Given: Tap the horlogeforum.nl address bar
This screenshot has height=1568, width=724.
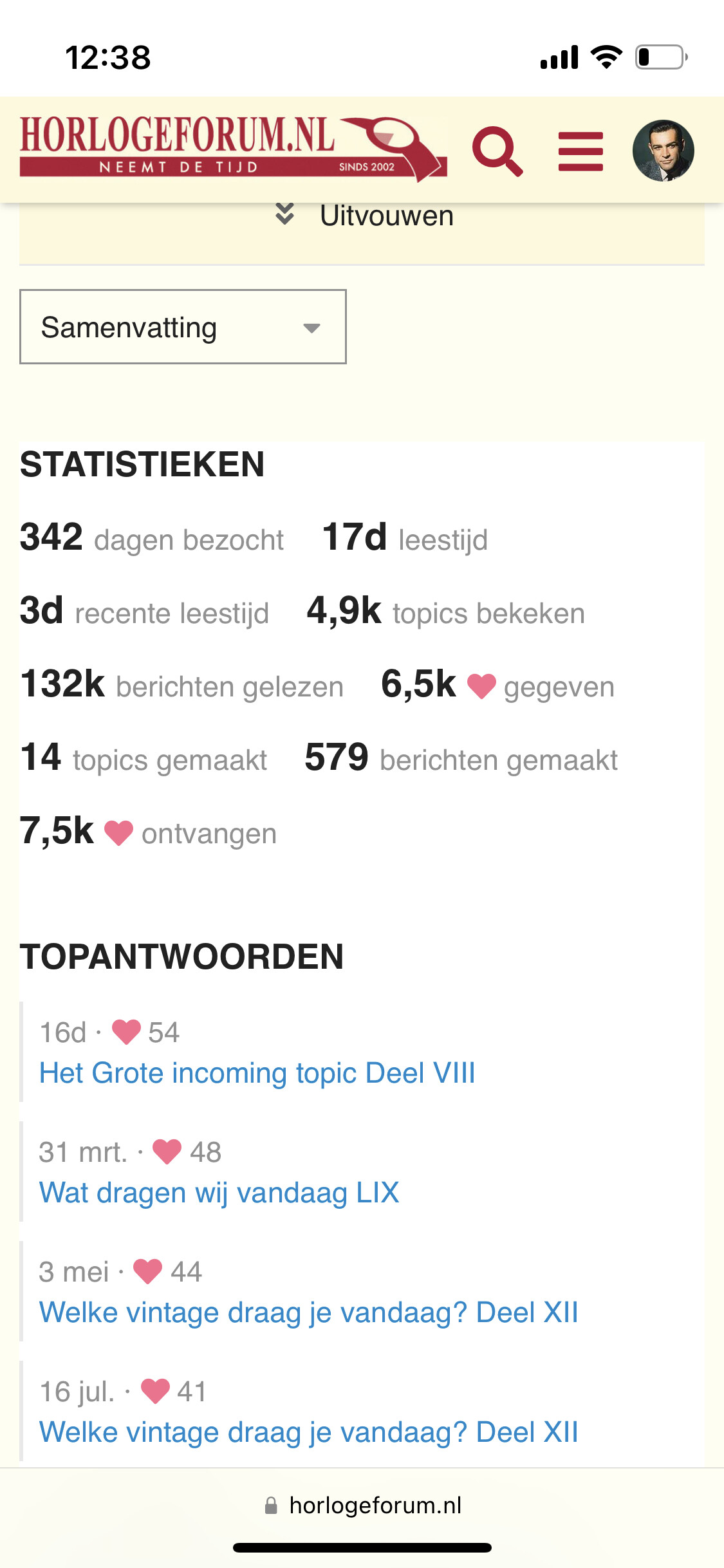Looking at the screenshot, I should [x=362, y=1506].
